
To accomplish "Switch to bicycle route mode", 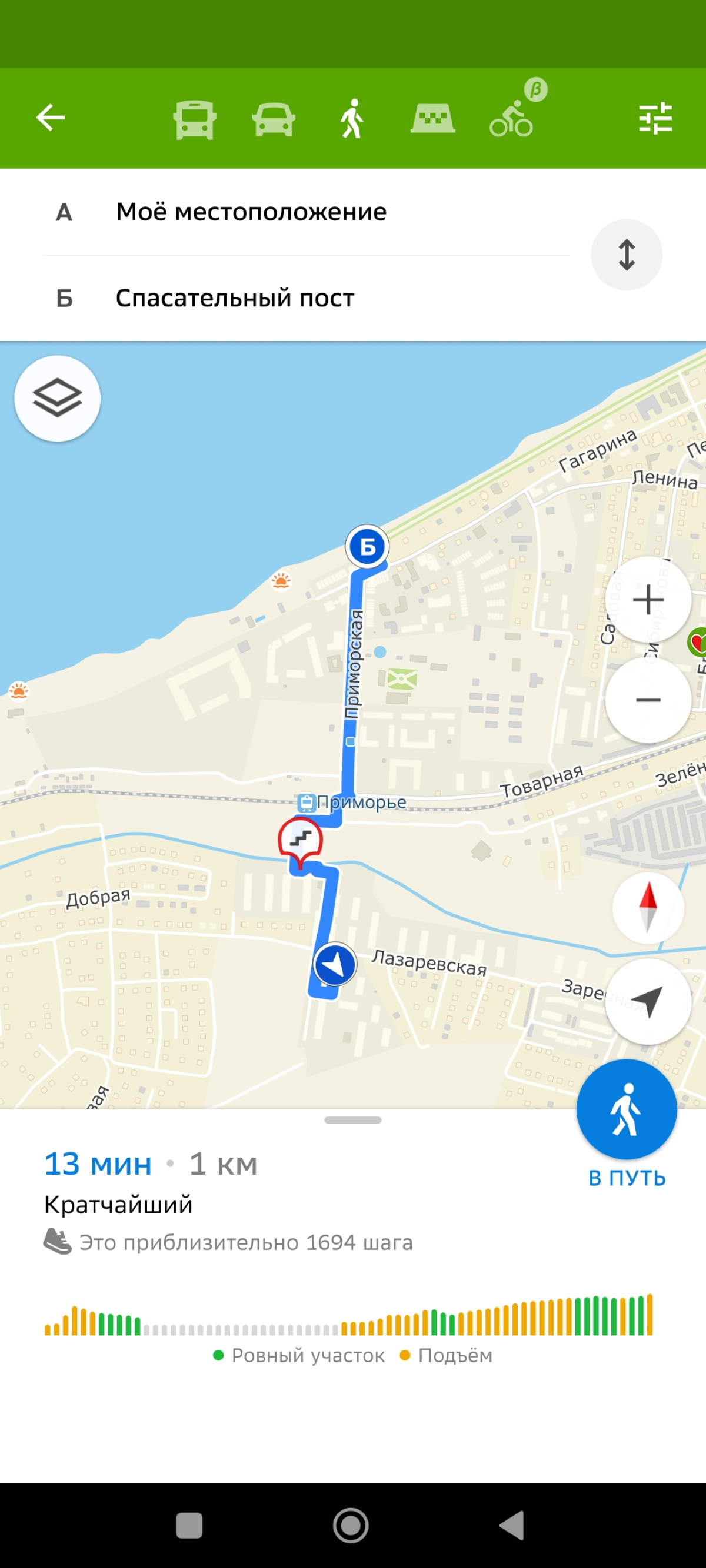I will coord(512,119).
